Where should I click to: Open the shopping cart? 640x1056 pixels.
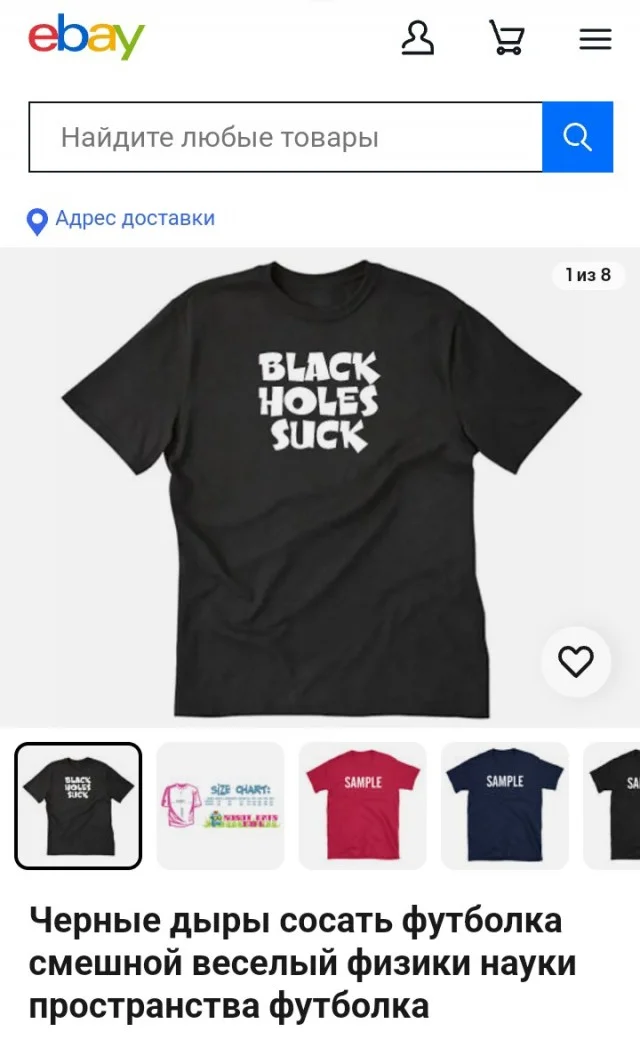point(507,38)
